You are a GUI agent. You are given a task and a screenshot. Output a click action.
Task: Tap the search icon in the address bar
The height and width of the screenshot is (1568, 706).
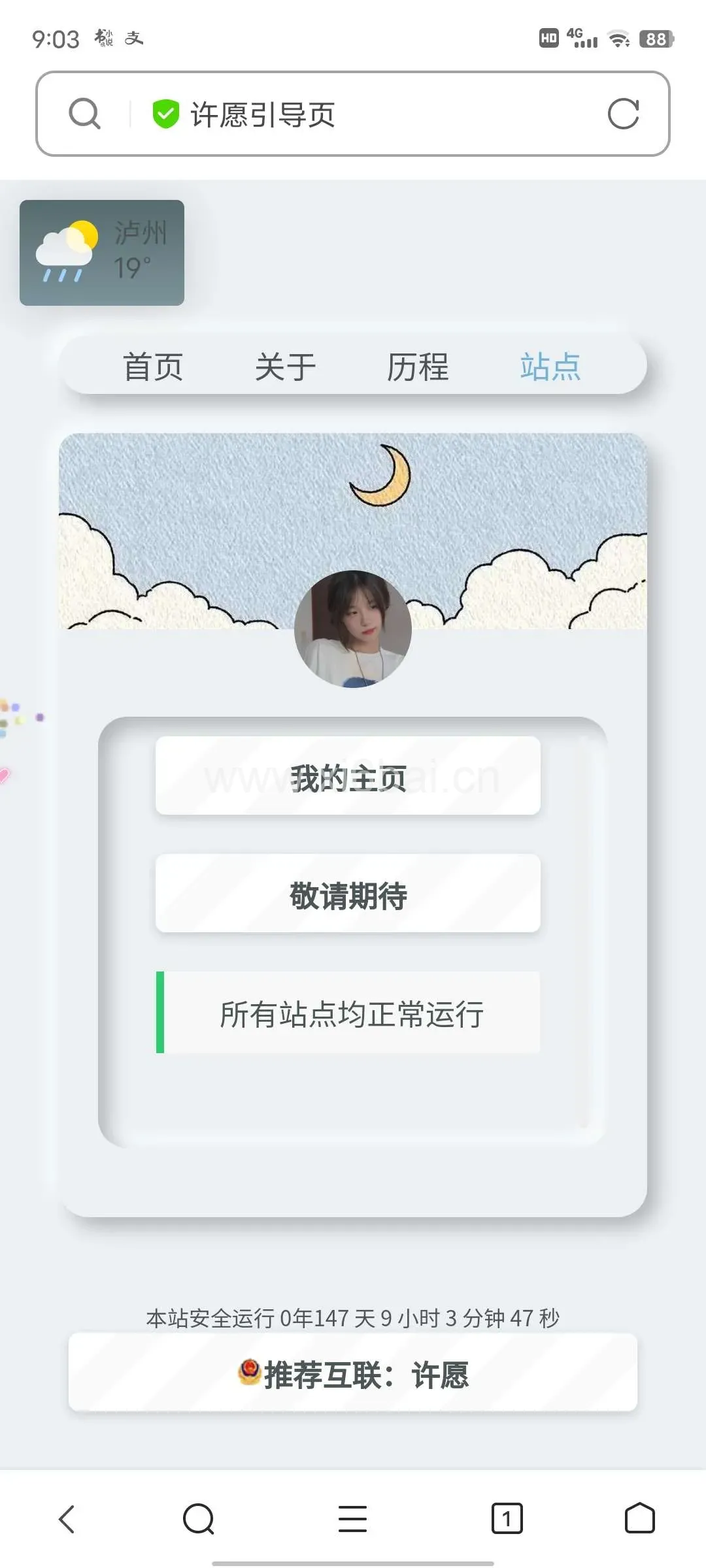(85, 114)
